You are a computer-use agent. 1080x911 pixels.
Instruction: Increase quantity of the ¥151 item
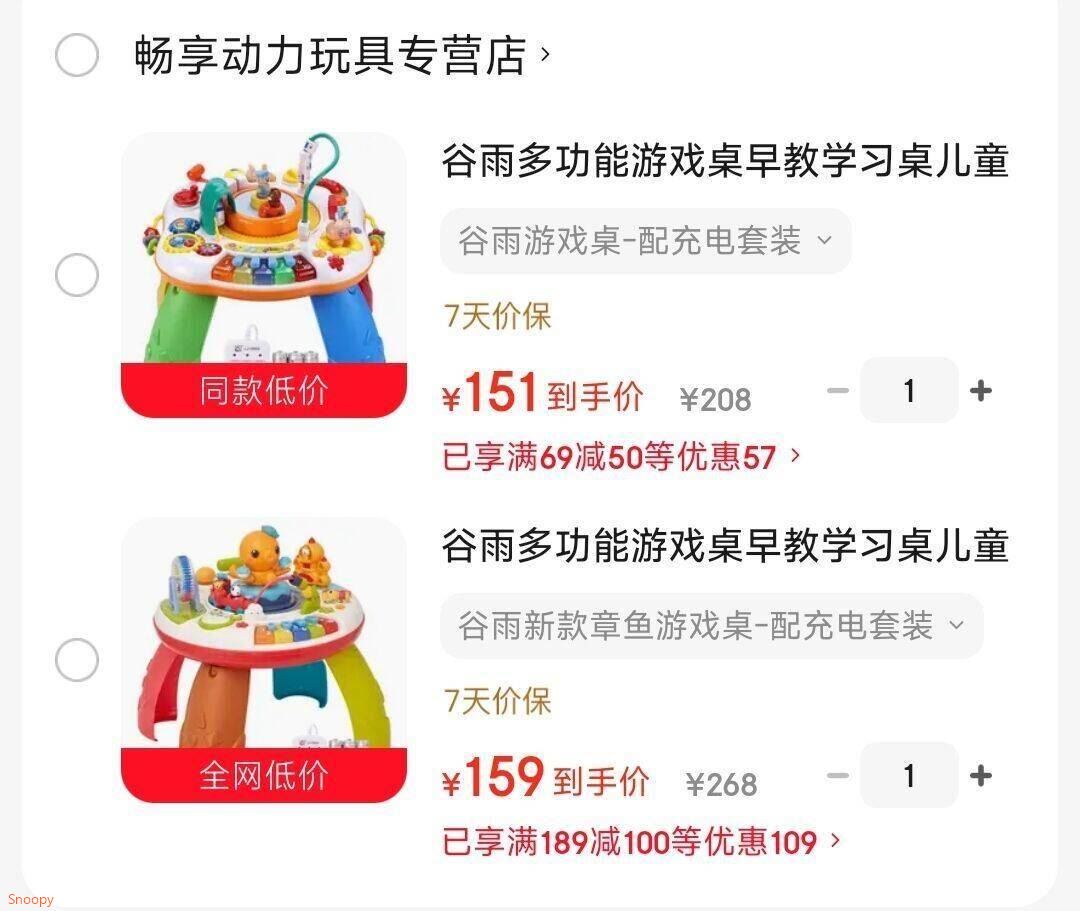[981, 391]
